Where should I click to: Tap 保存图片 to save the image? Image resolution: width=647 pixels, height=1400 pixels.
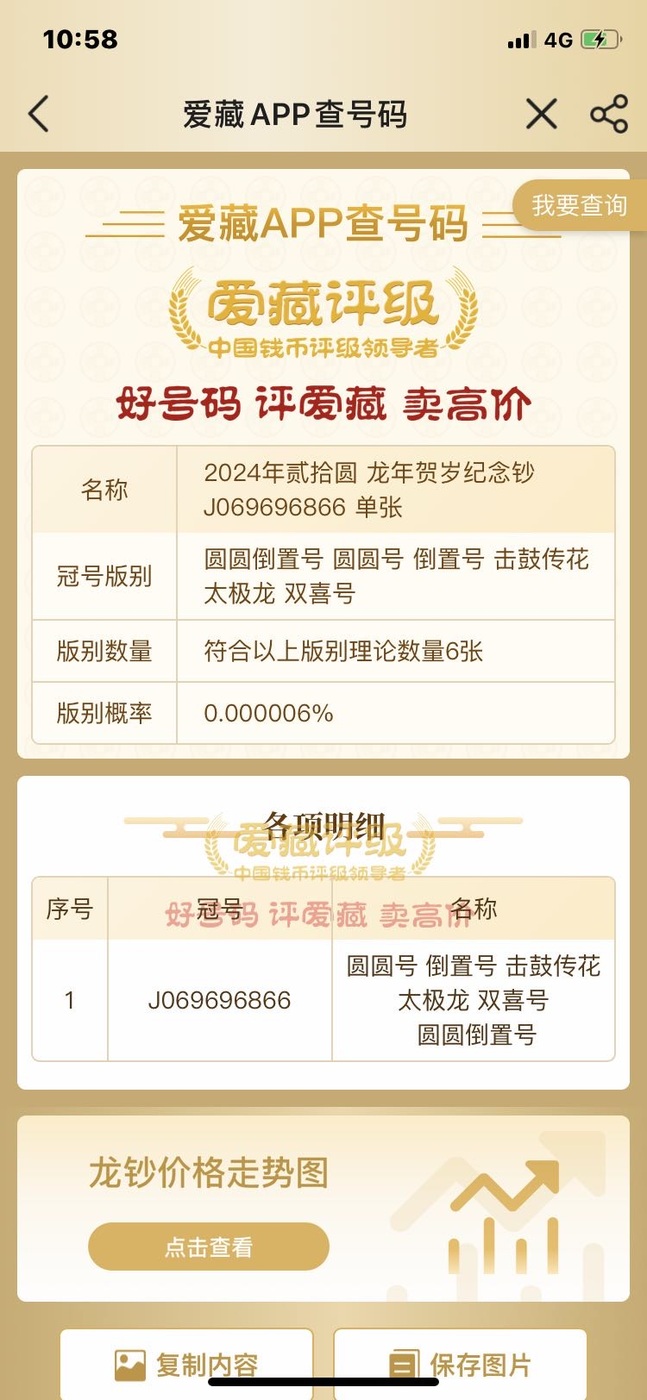tap(460, 1364)
